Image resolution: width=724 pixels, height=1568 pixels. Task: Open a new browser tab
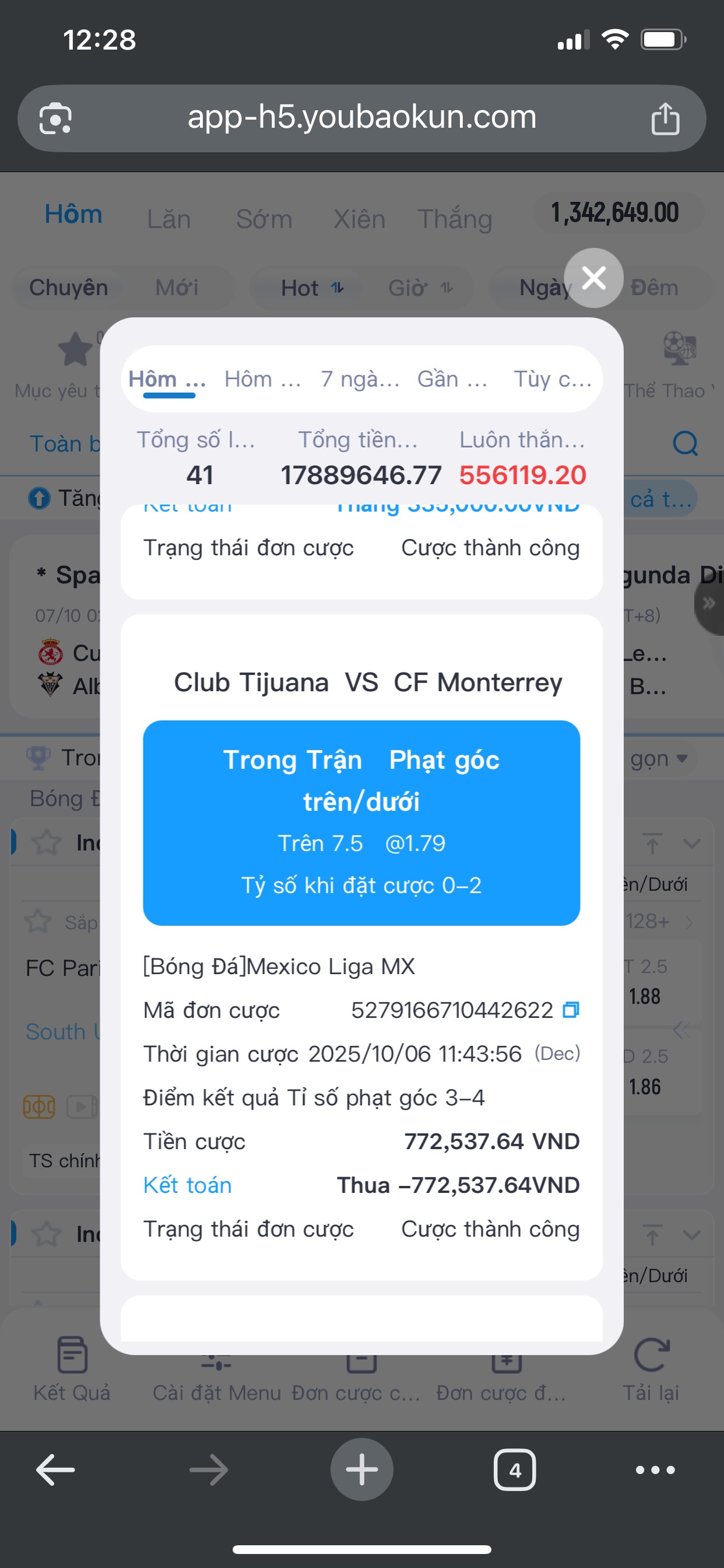(361, 1469)
